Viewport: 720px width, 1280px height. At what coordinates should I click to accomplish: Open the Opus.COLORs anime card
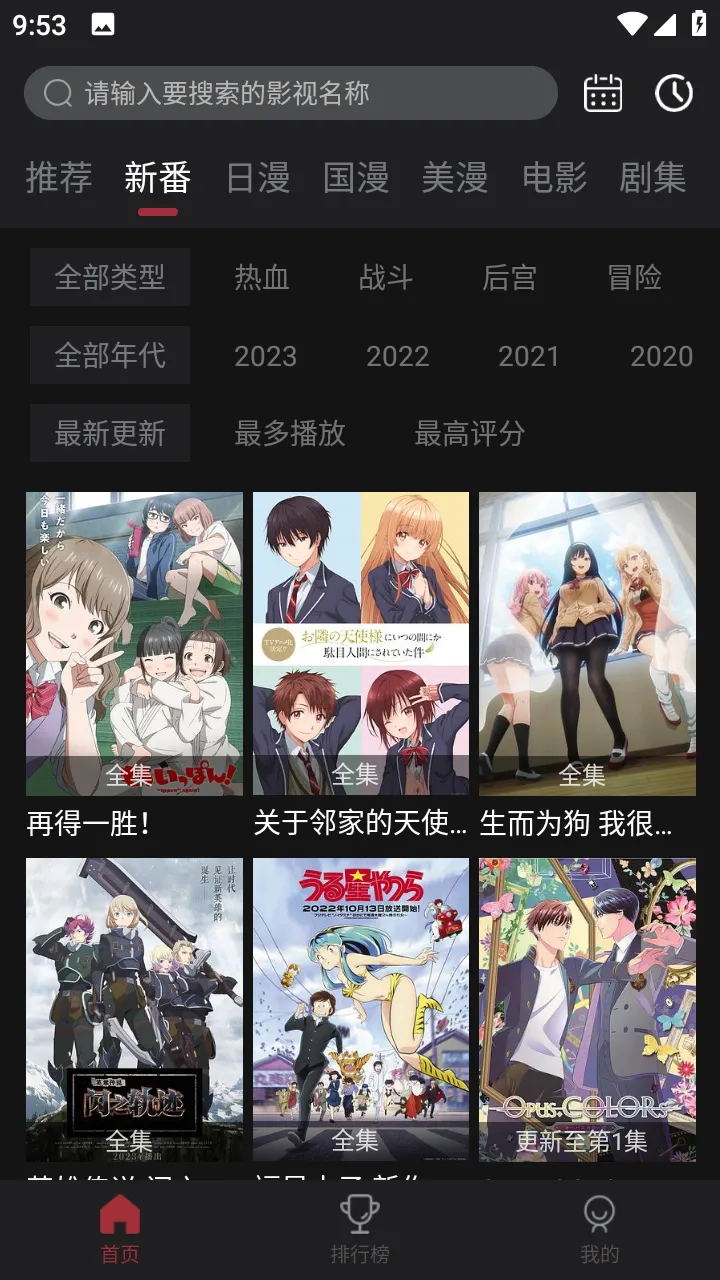point(587,1010)
